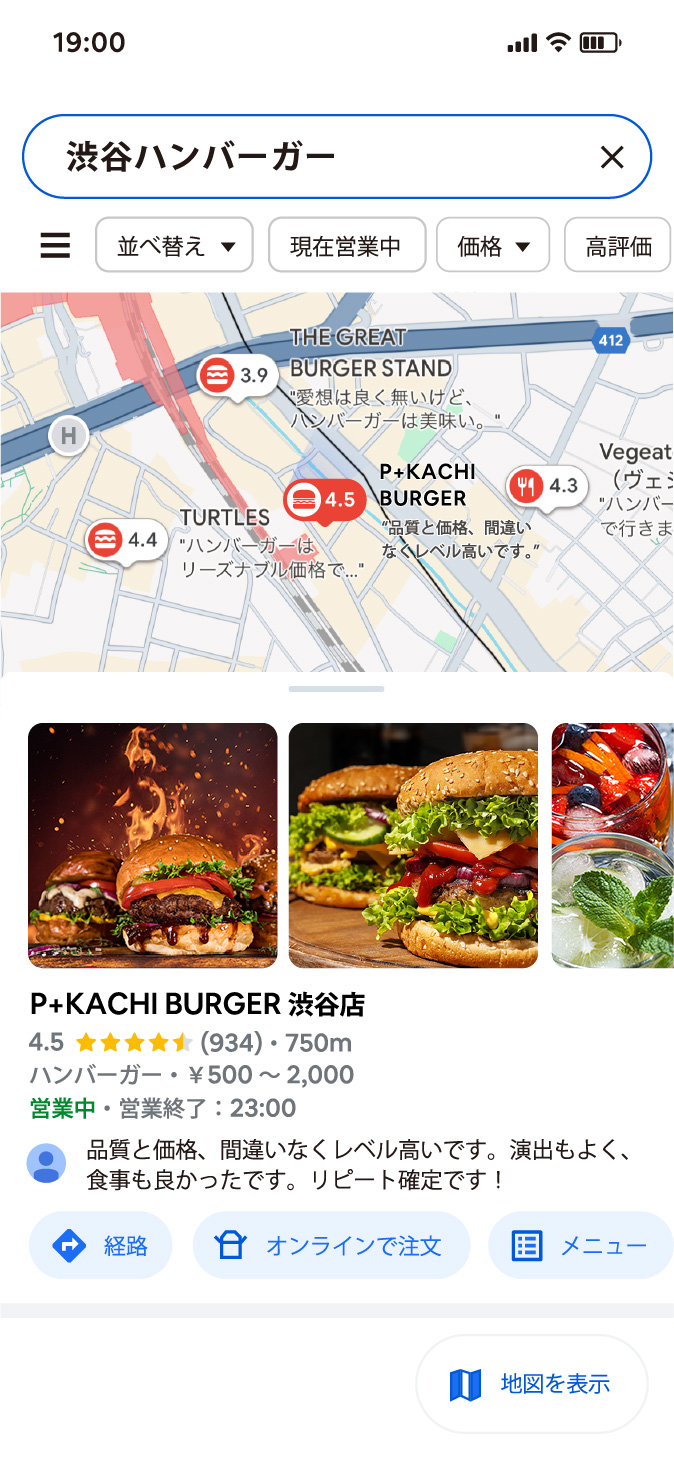Expand the 価格 price dropdown
Image resolution: width=674 pixels, height=1460 pixels.
pos(493,245)
